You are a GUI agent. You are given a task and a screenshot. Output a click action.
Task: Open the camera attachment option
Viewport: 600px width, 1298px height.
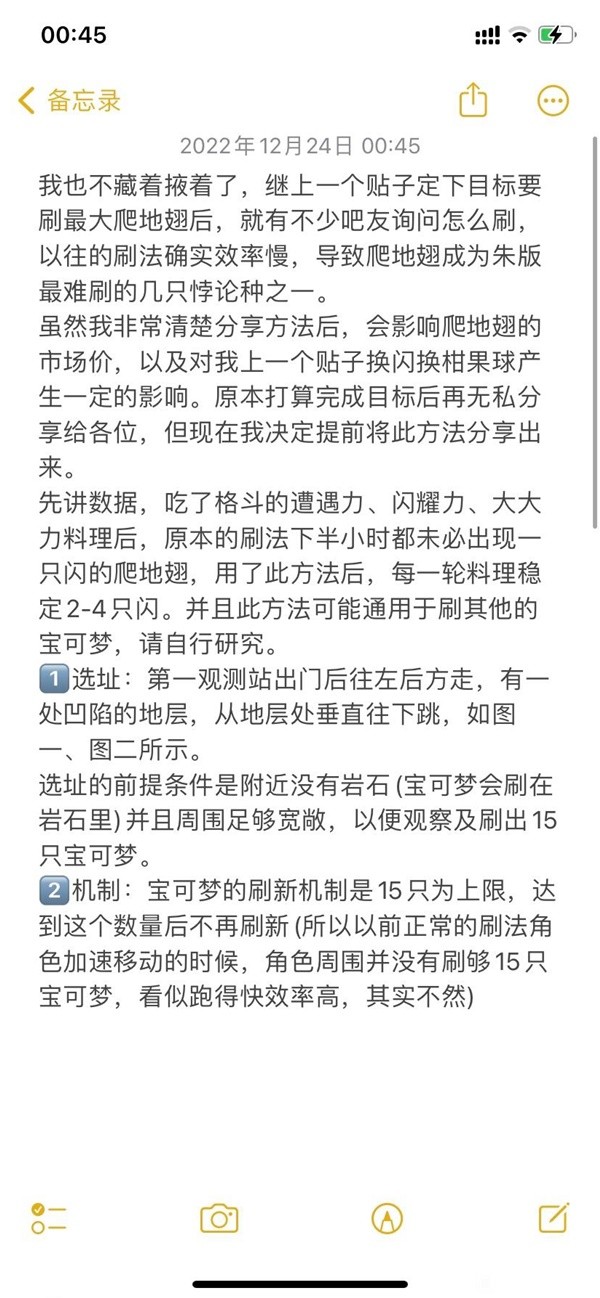pyautogui.click(x=219, y=1217)
